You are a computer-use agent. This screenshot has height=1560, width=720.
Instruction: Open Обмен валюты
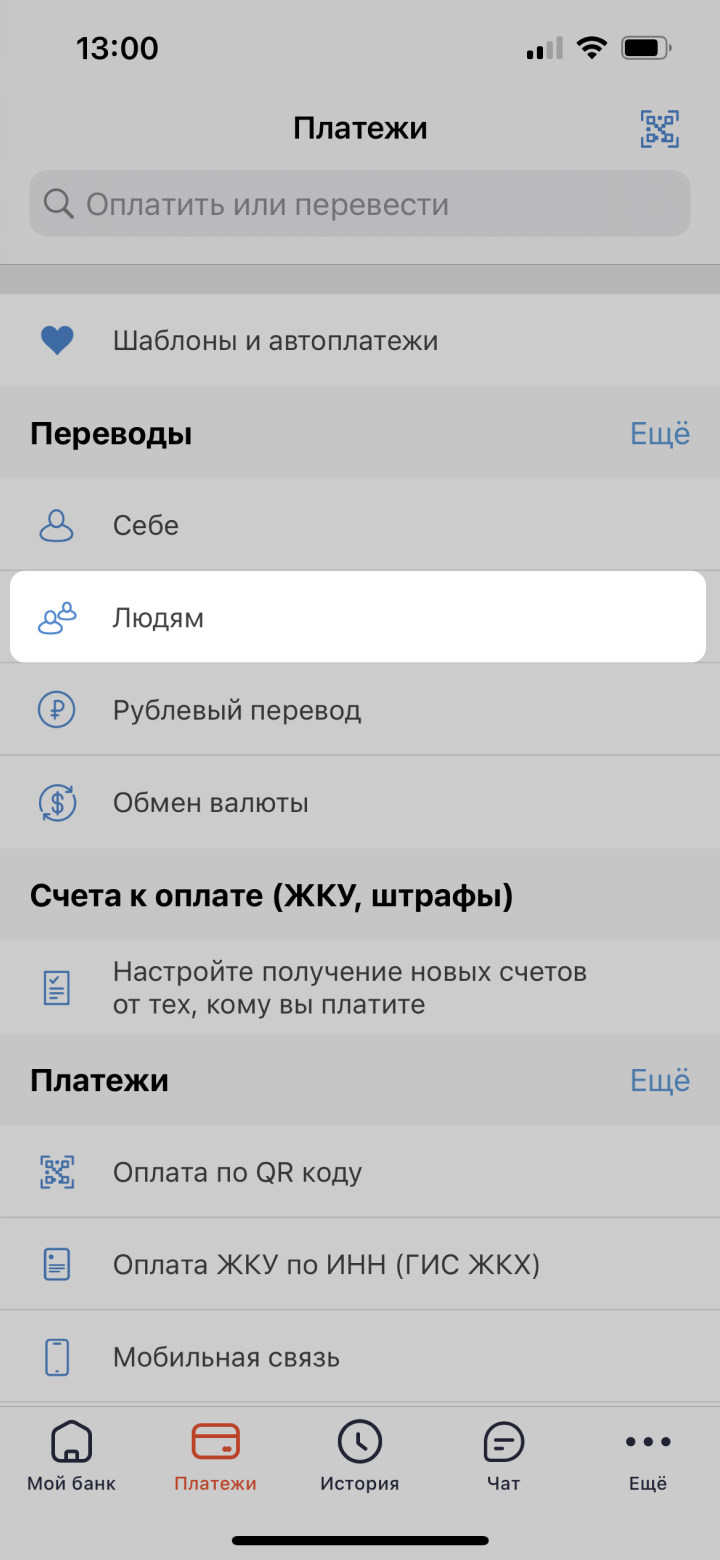[360, 802]
